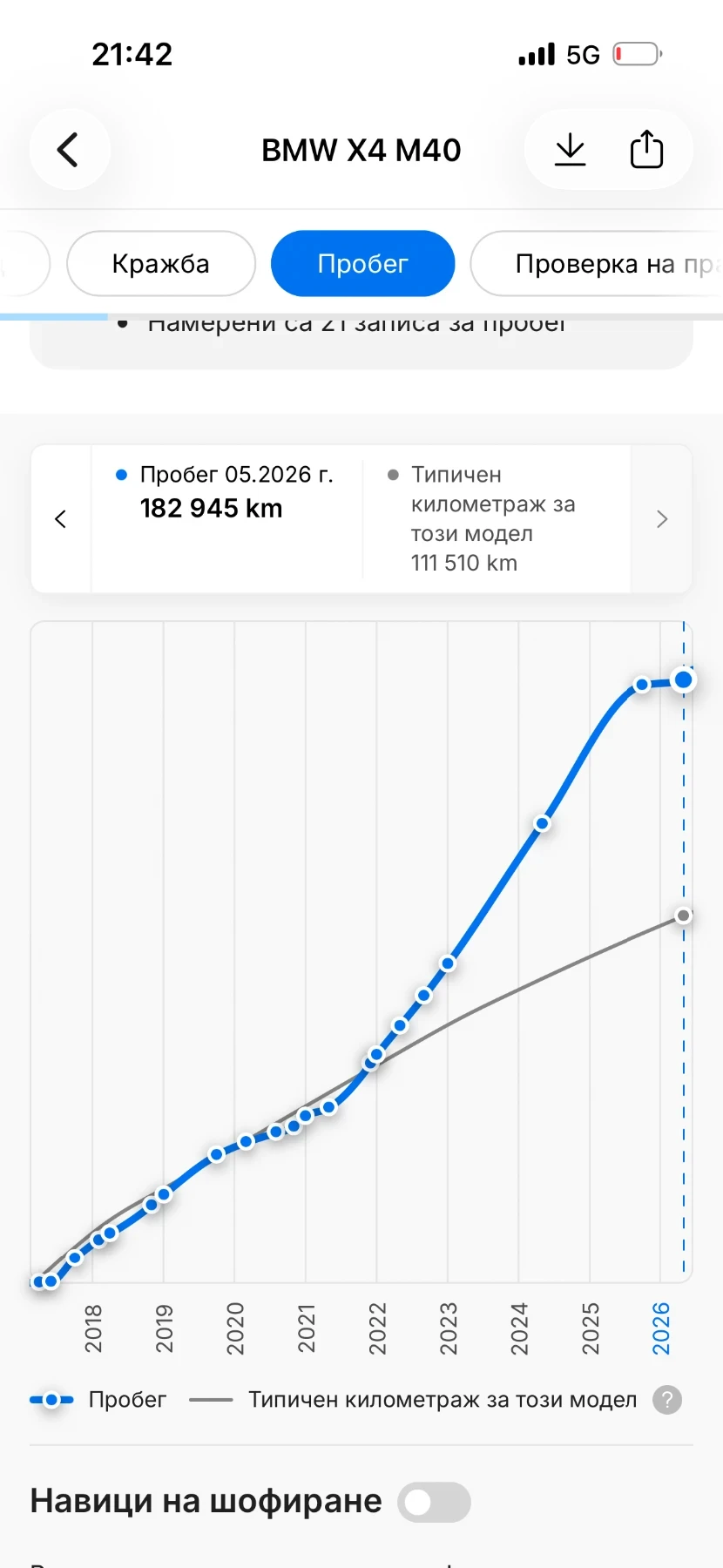Select the 2024 mileage point on chart
Screen dimensions: 723x1568
click(x=542, y=823)
